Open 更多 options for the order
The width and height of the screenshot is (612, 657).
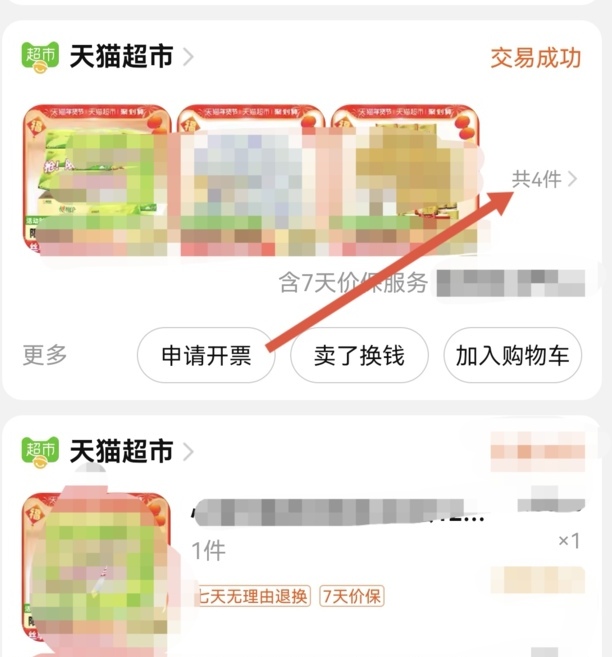pos(45,355)
